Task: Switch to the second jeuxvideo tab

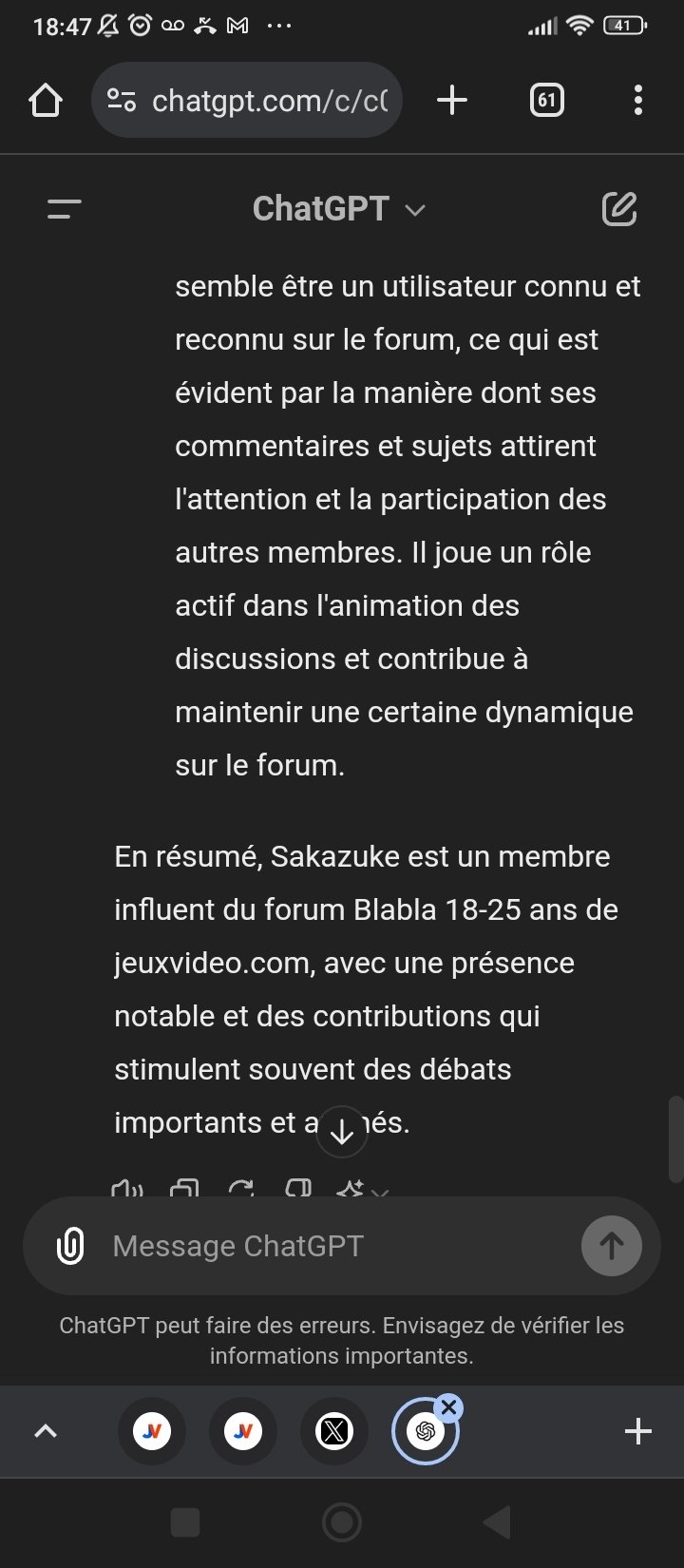Action: [243, 1431]
